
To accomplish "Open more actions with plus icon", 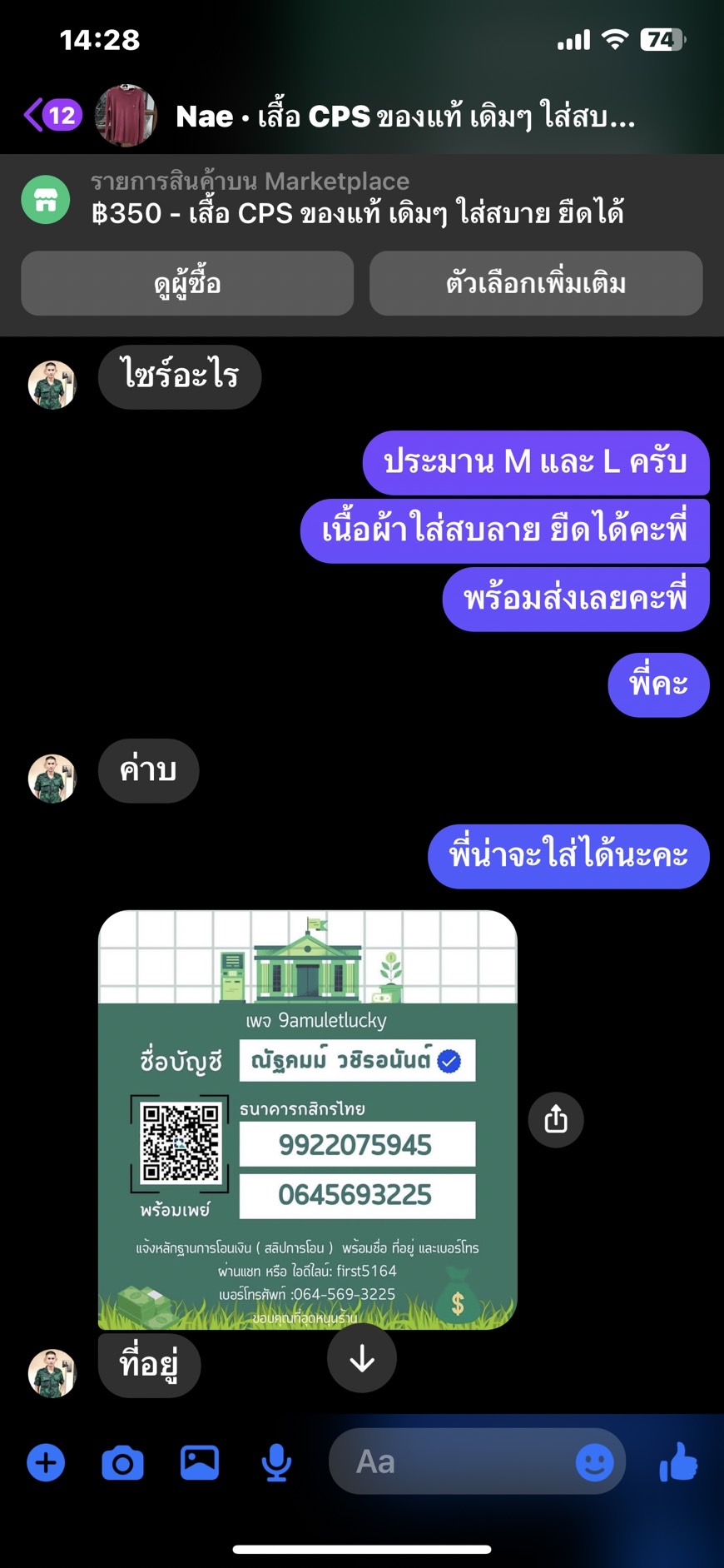I will [46, 1462].
